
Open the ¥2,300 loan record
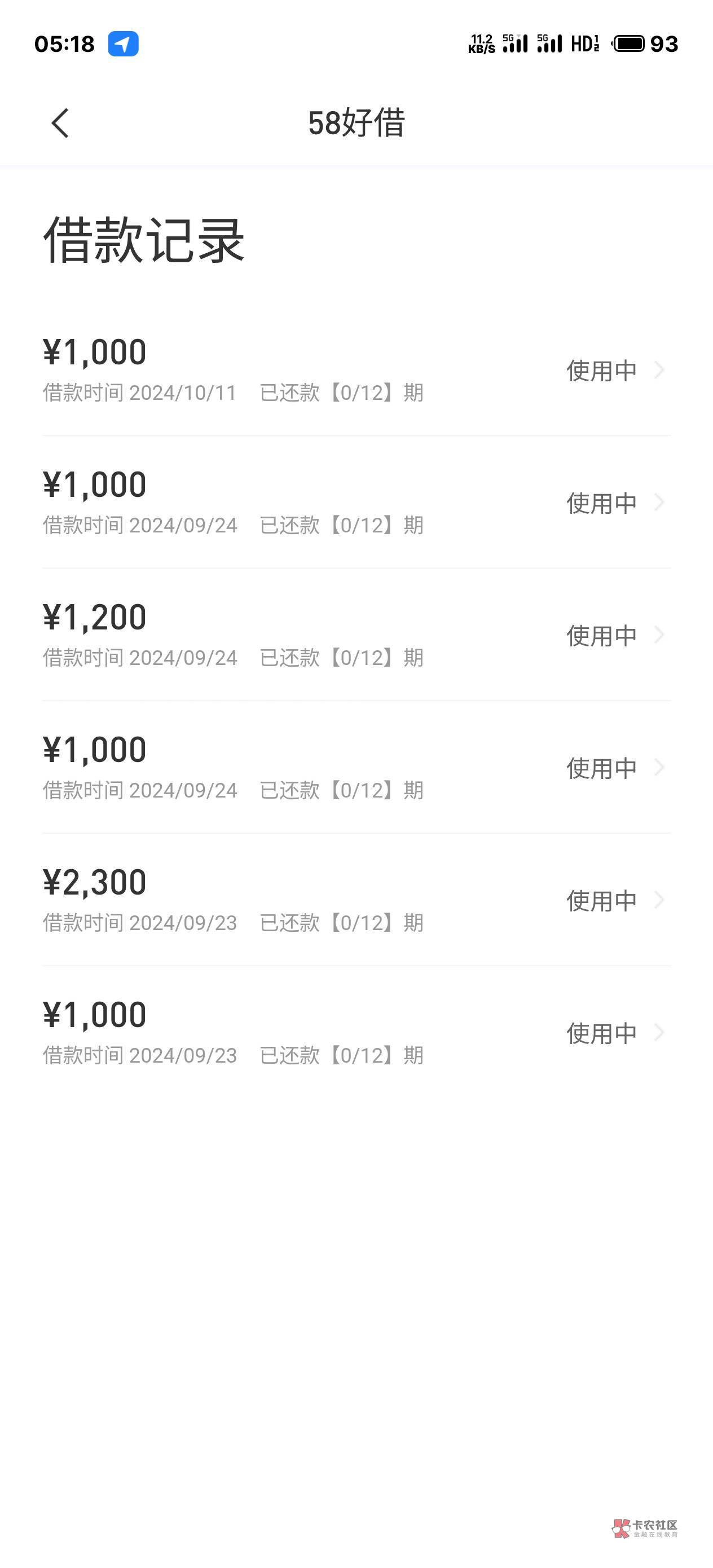(356, 900)
